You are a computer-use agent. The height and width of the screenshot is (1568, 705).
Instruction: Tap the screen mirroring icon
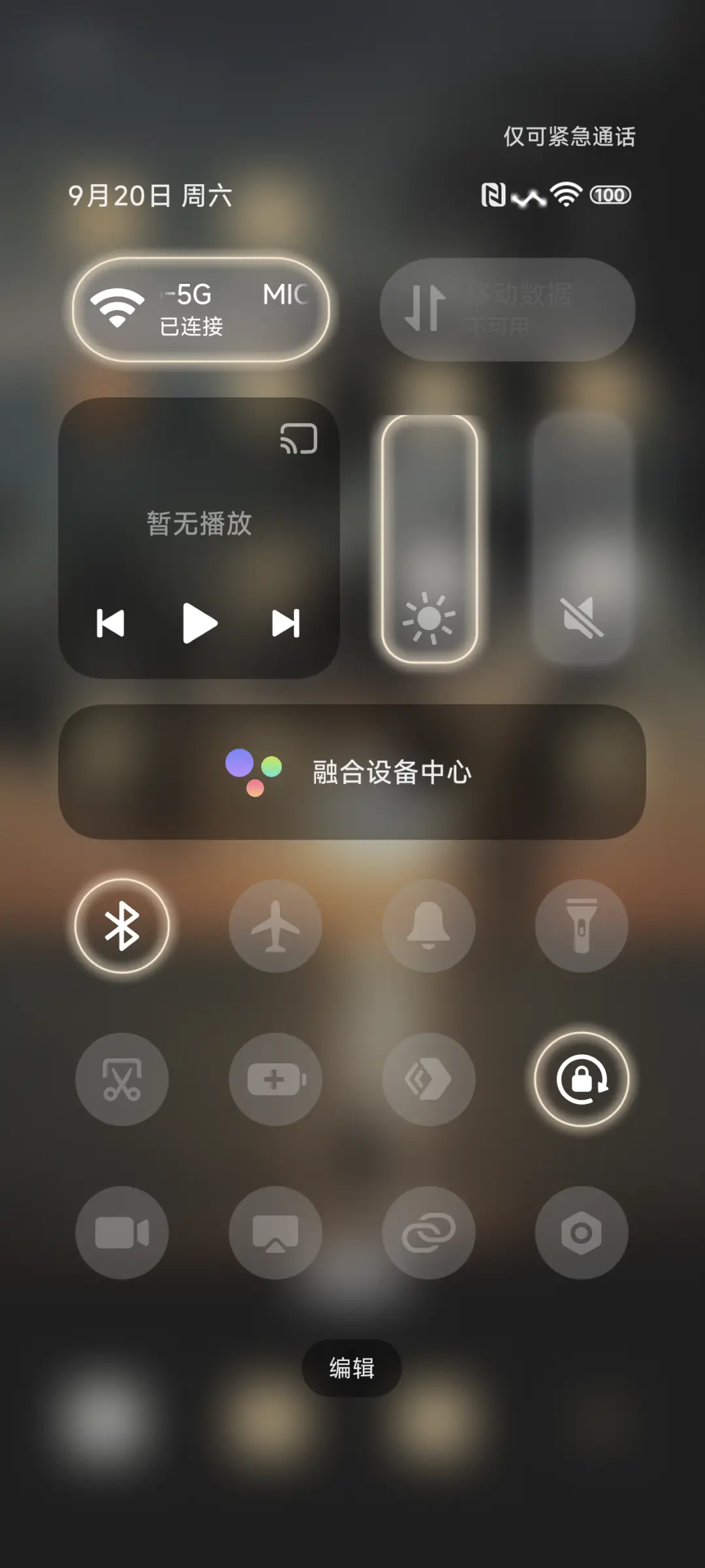click(276, 1232)
